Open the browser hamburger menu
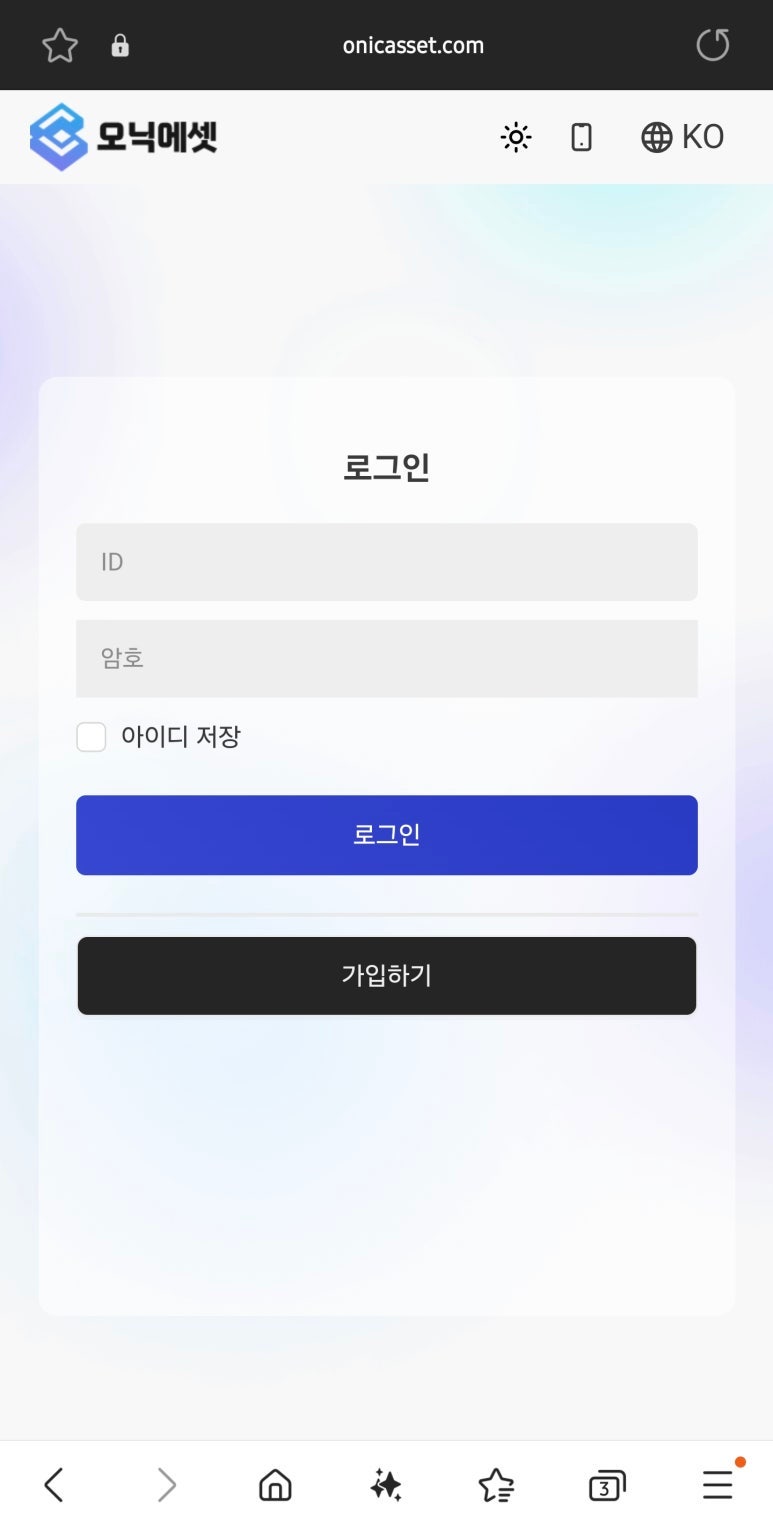 tap(718, 1485)
